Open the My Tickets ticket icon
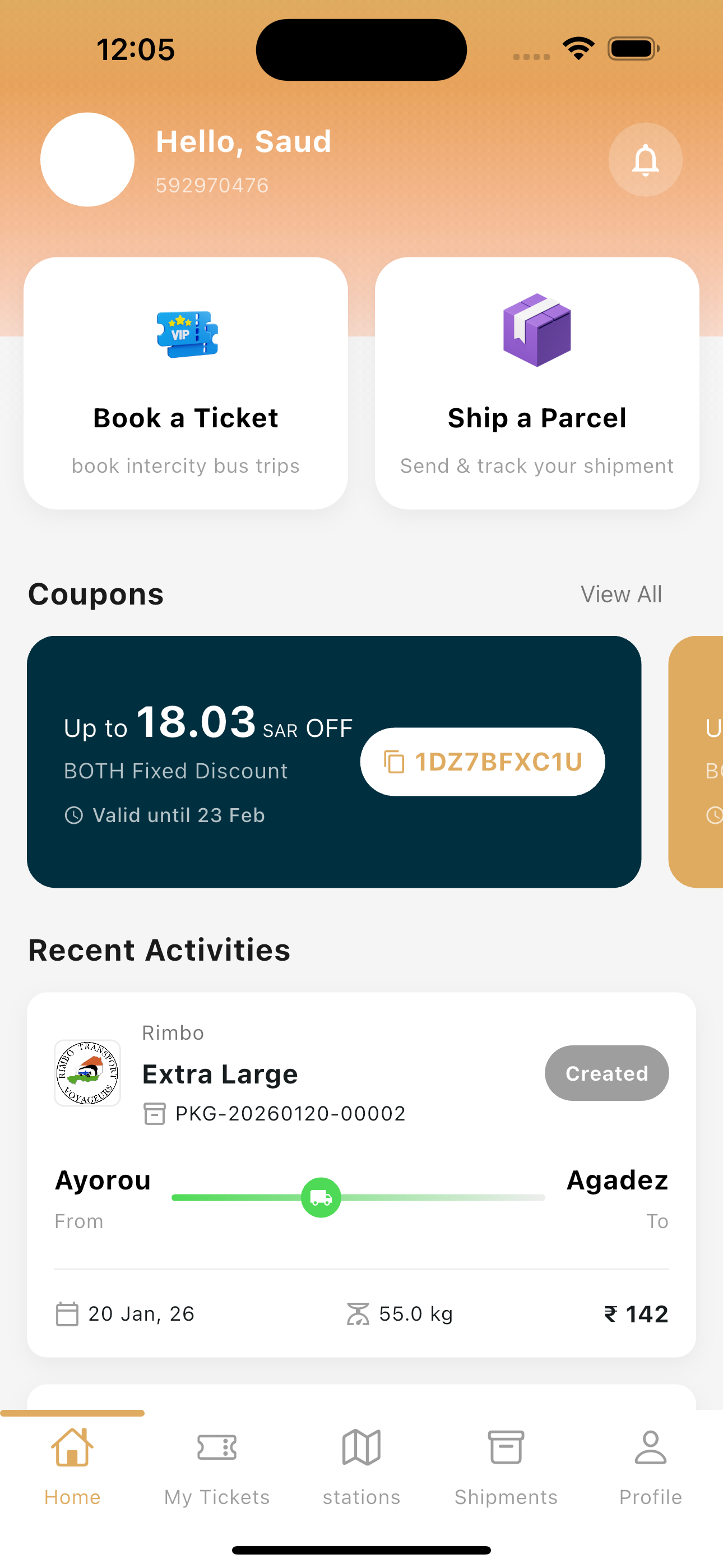Image resolution: width=723 pixels, height=1568 pixels. (217, 1447)
